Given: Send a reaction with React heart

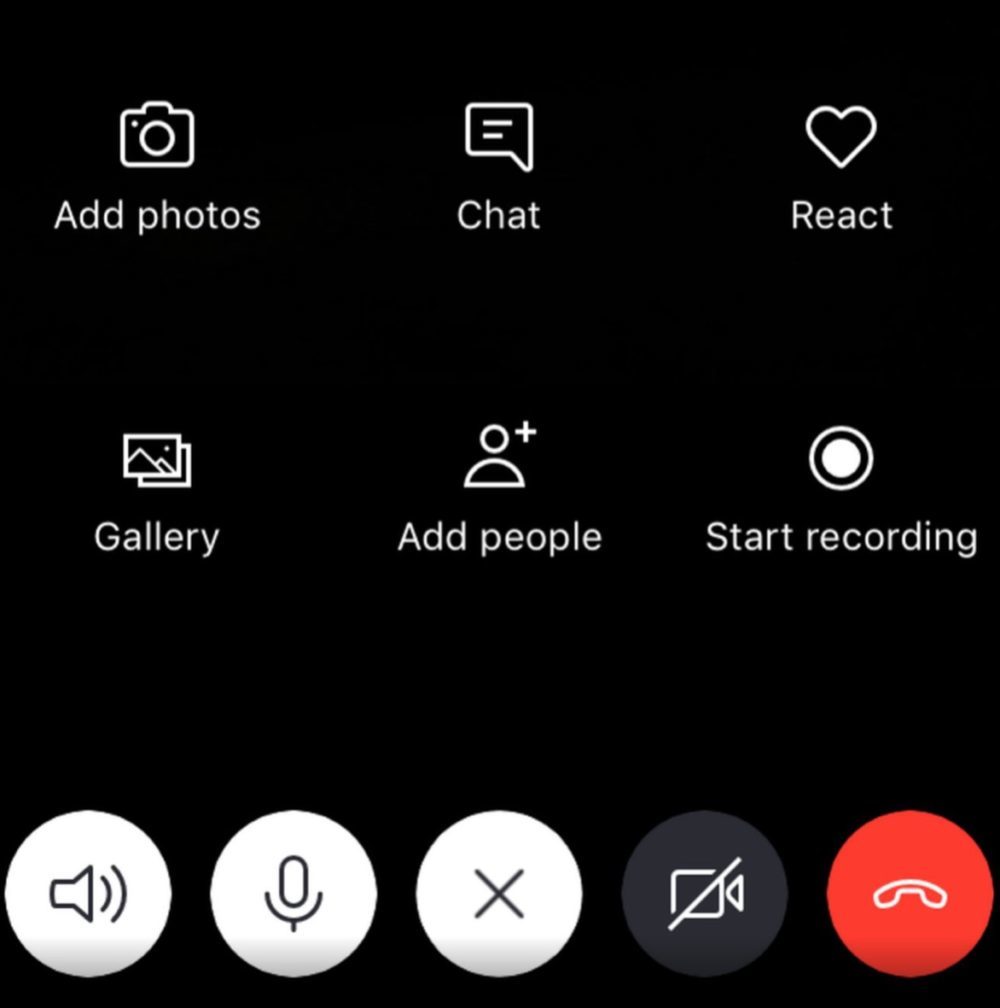Looking at the screenshot, I should point(841,167).
